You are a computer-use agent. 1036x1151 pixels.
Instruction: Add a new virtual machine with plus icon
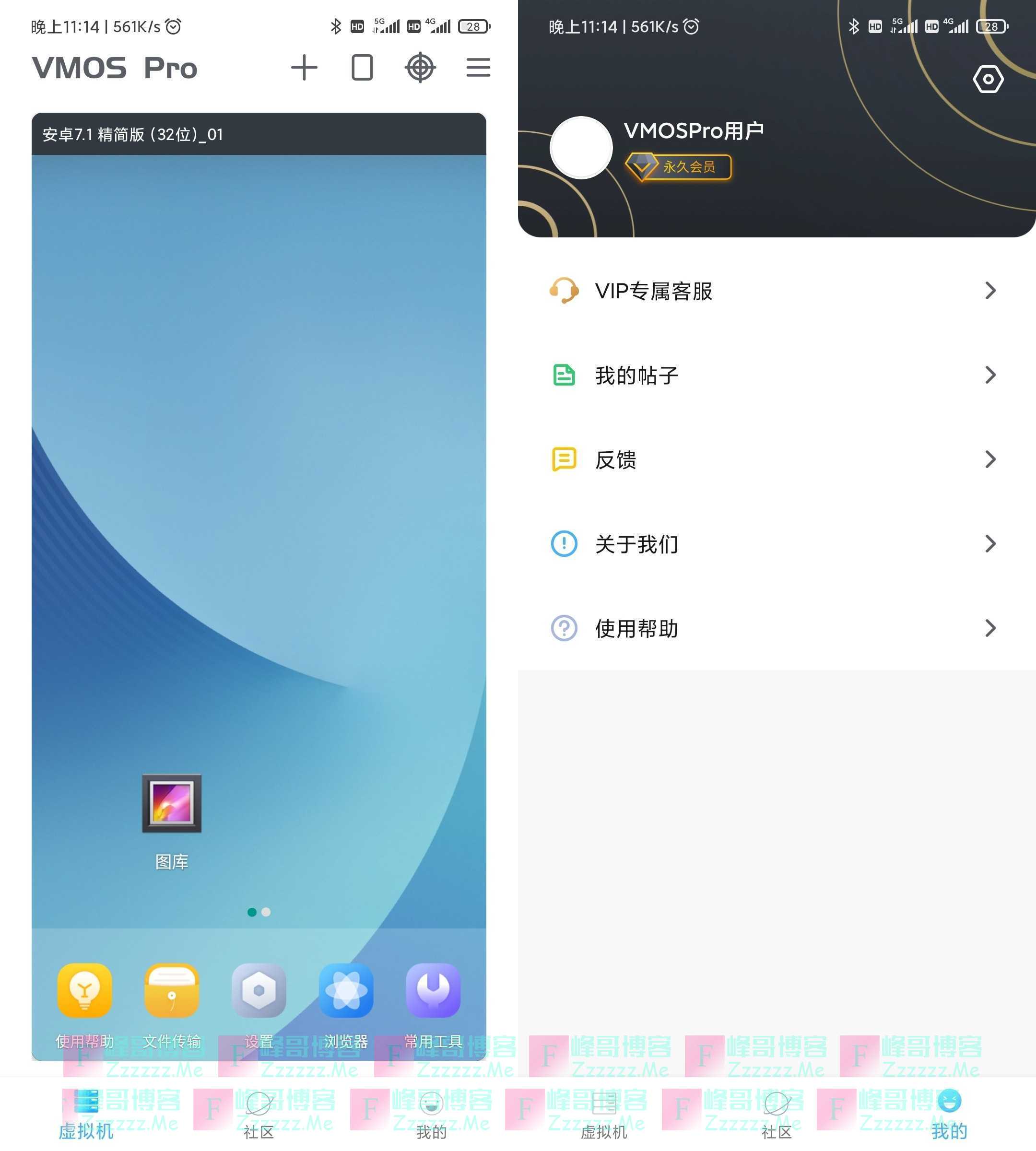point(304,68)
